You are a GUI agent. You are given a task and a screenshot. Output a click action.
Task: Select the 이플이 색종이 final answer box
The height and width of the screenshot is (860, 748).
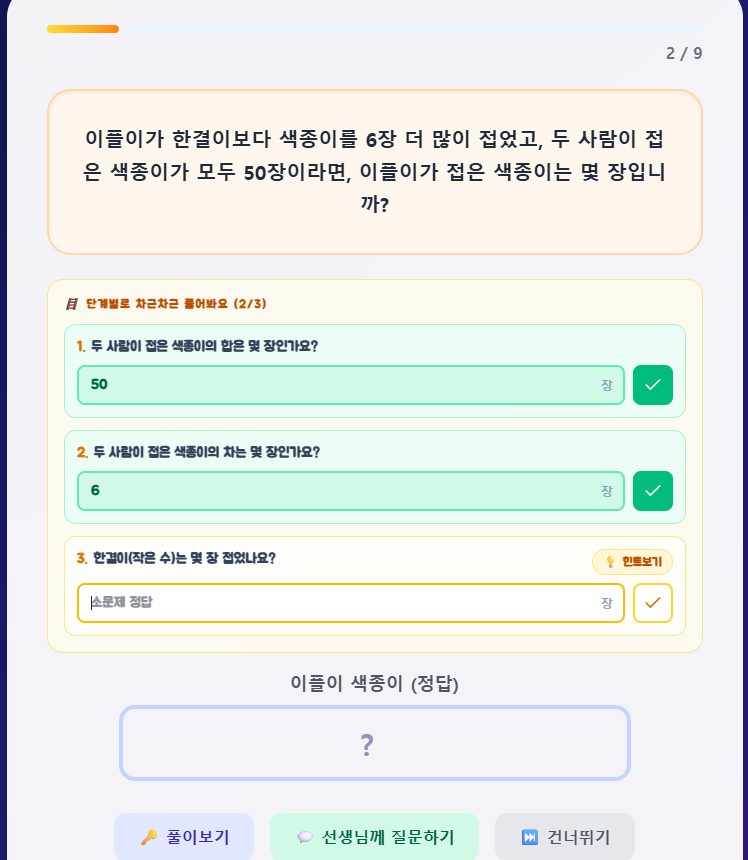pyautogui.click(x=375, y=743)
